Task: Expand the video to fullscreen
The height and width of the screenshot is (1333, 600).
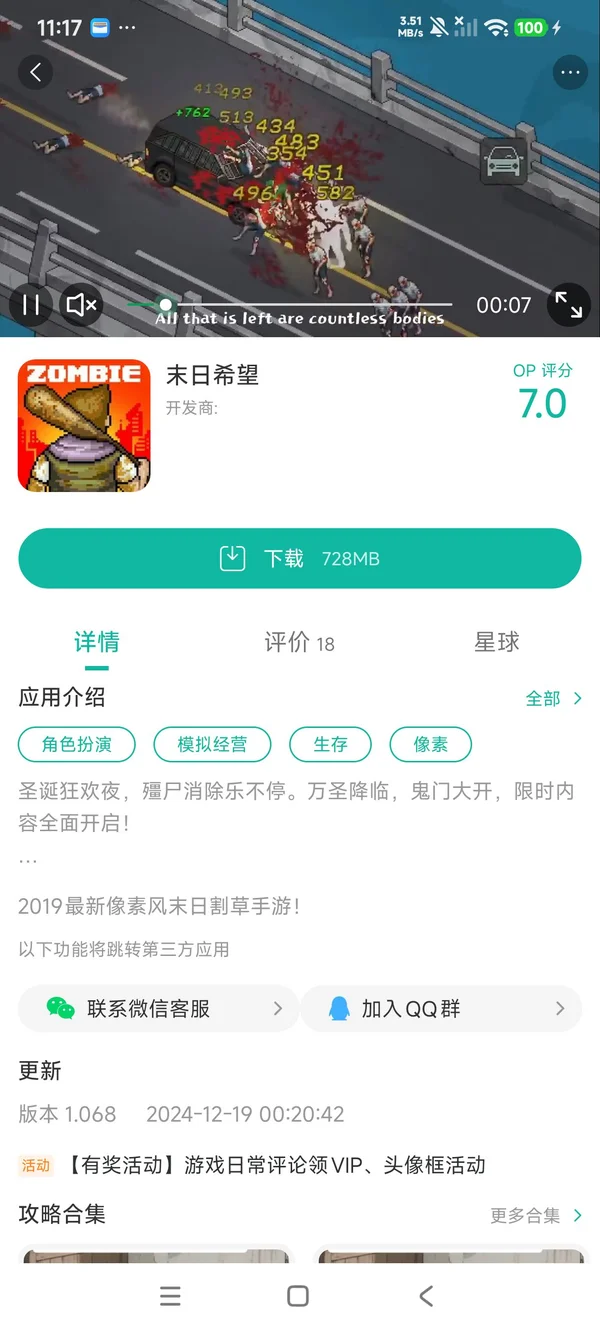Action: [568, 305]
